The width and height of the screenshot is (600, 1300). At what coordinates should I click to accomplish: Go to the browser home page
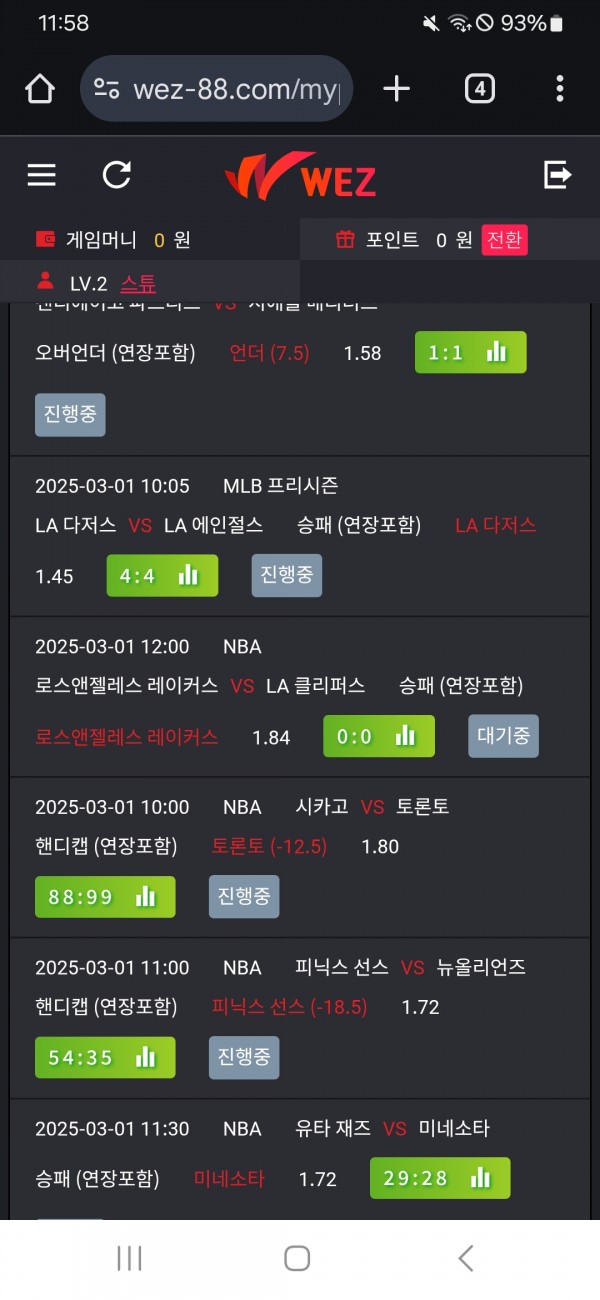[40, 89]
